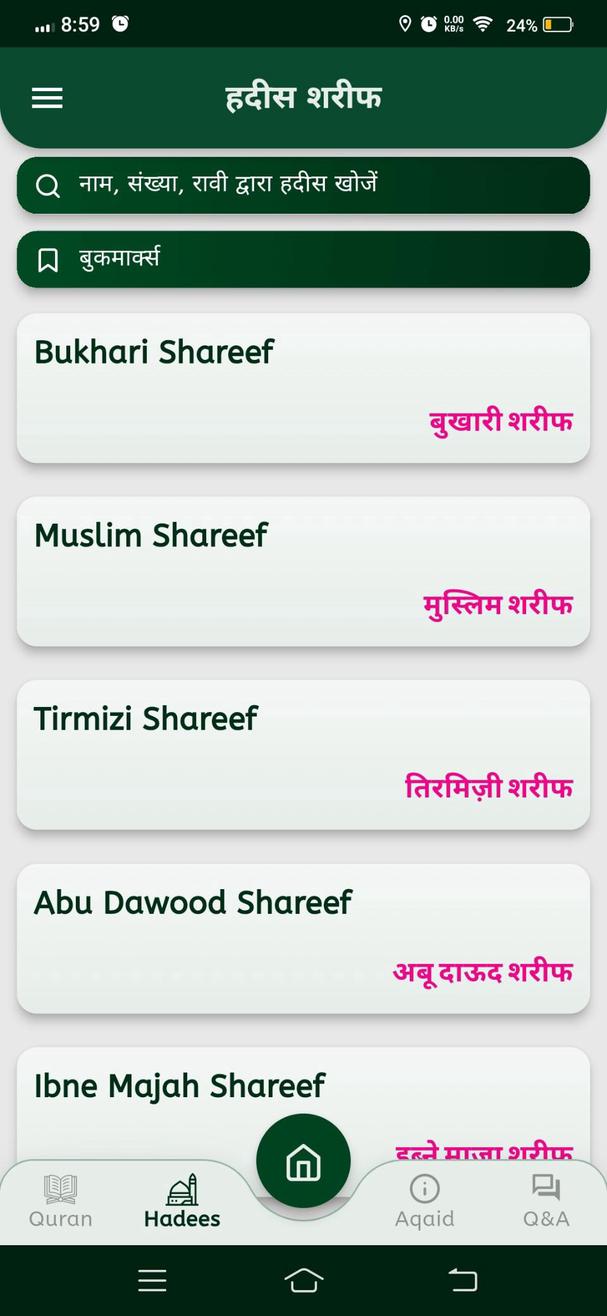Tap the system back button
This screenshot has height=1316, width=607.
(x=462, y=1279)
